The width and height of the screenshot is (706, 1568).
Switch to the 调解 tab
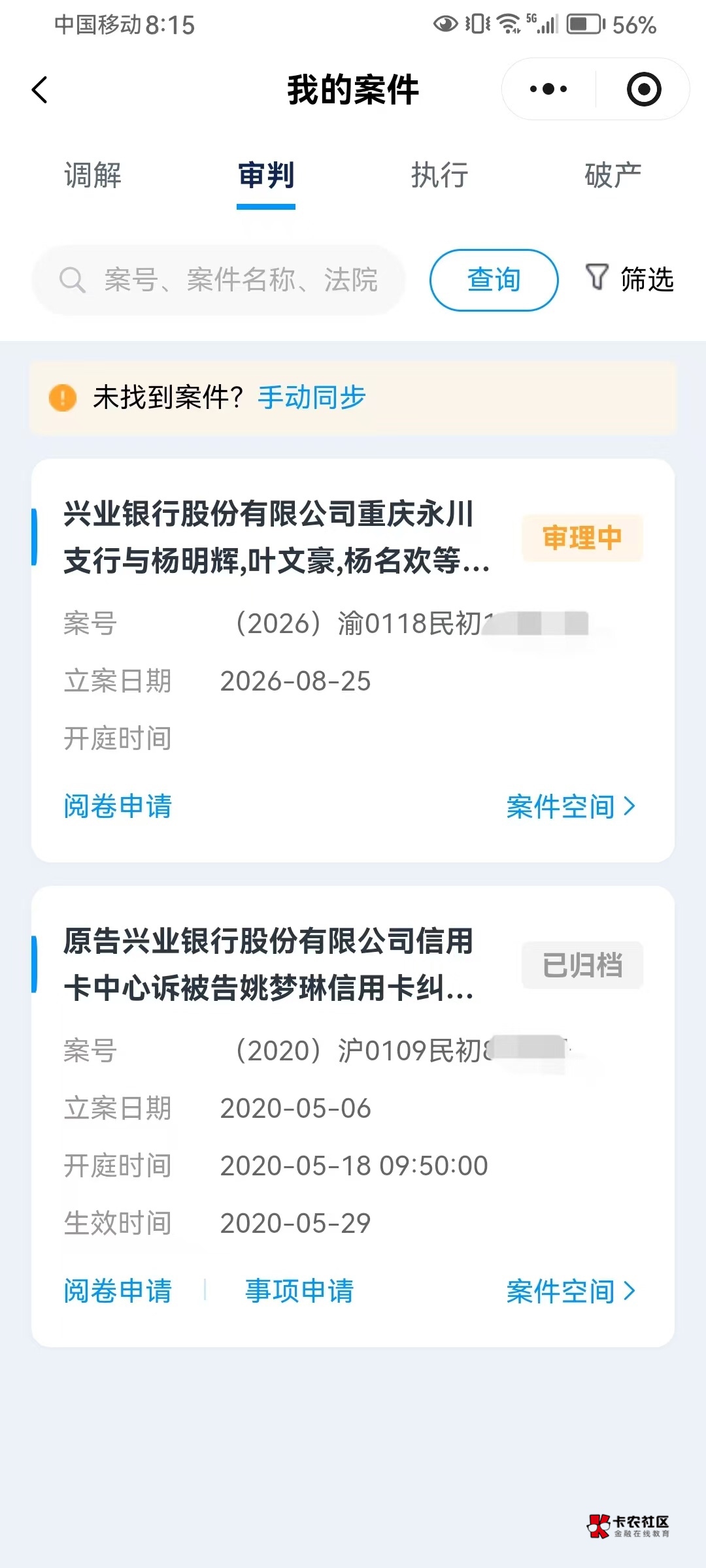pos(93,175)
